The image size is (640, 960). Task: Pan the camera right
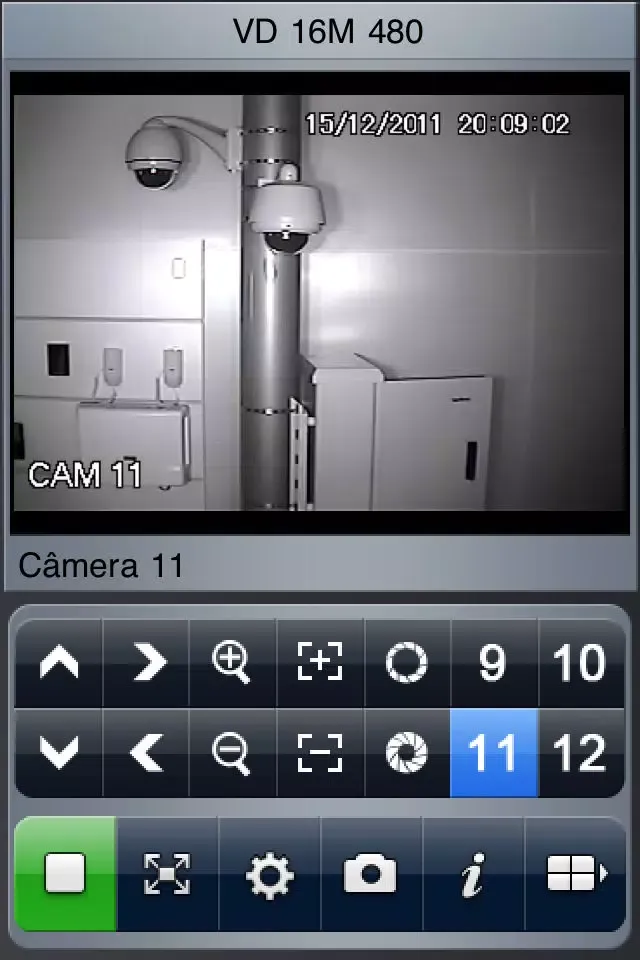tap(147, 663)
